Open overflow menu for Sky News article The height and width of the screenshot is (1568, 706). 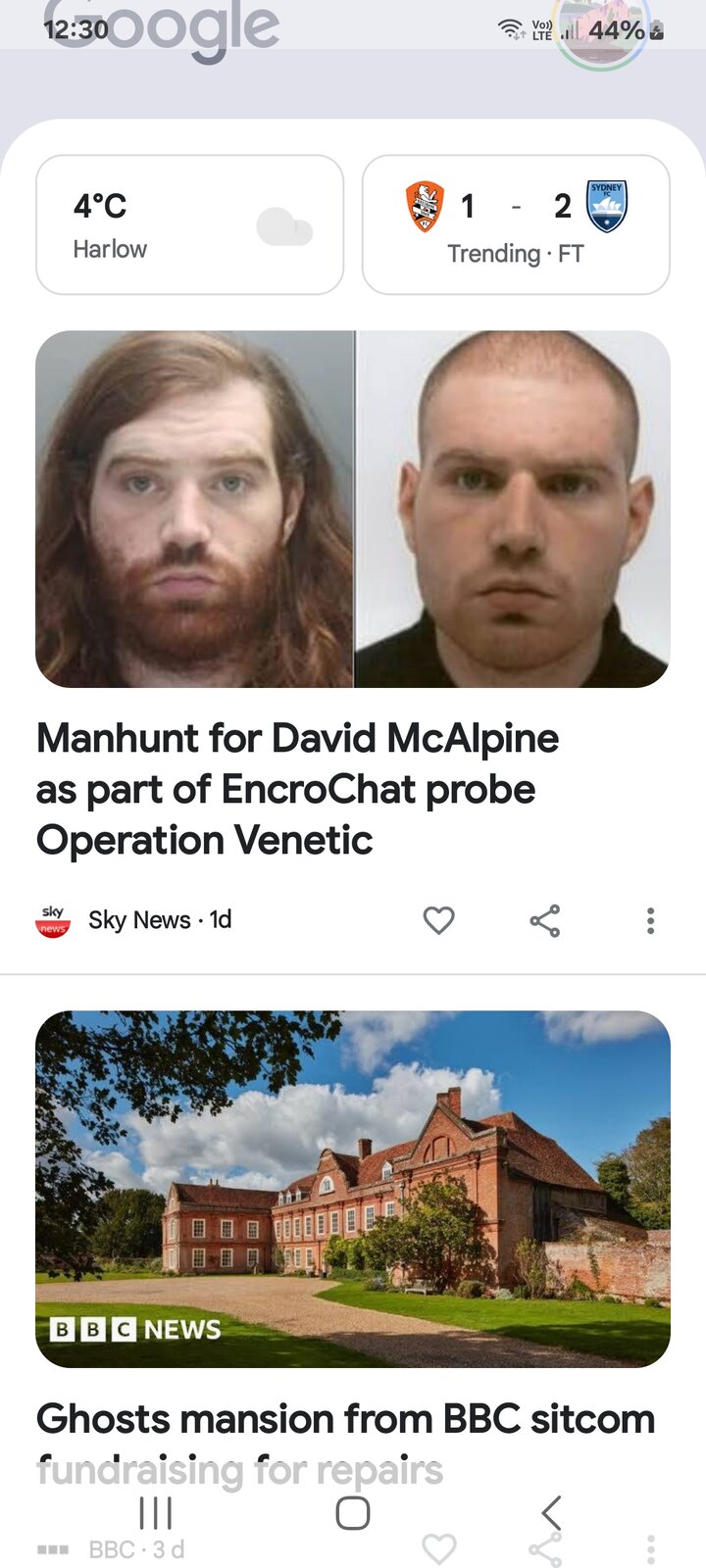tap(650, 920)
